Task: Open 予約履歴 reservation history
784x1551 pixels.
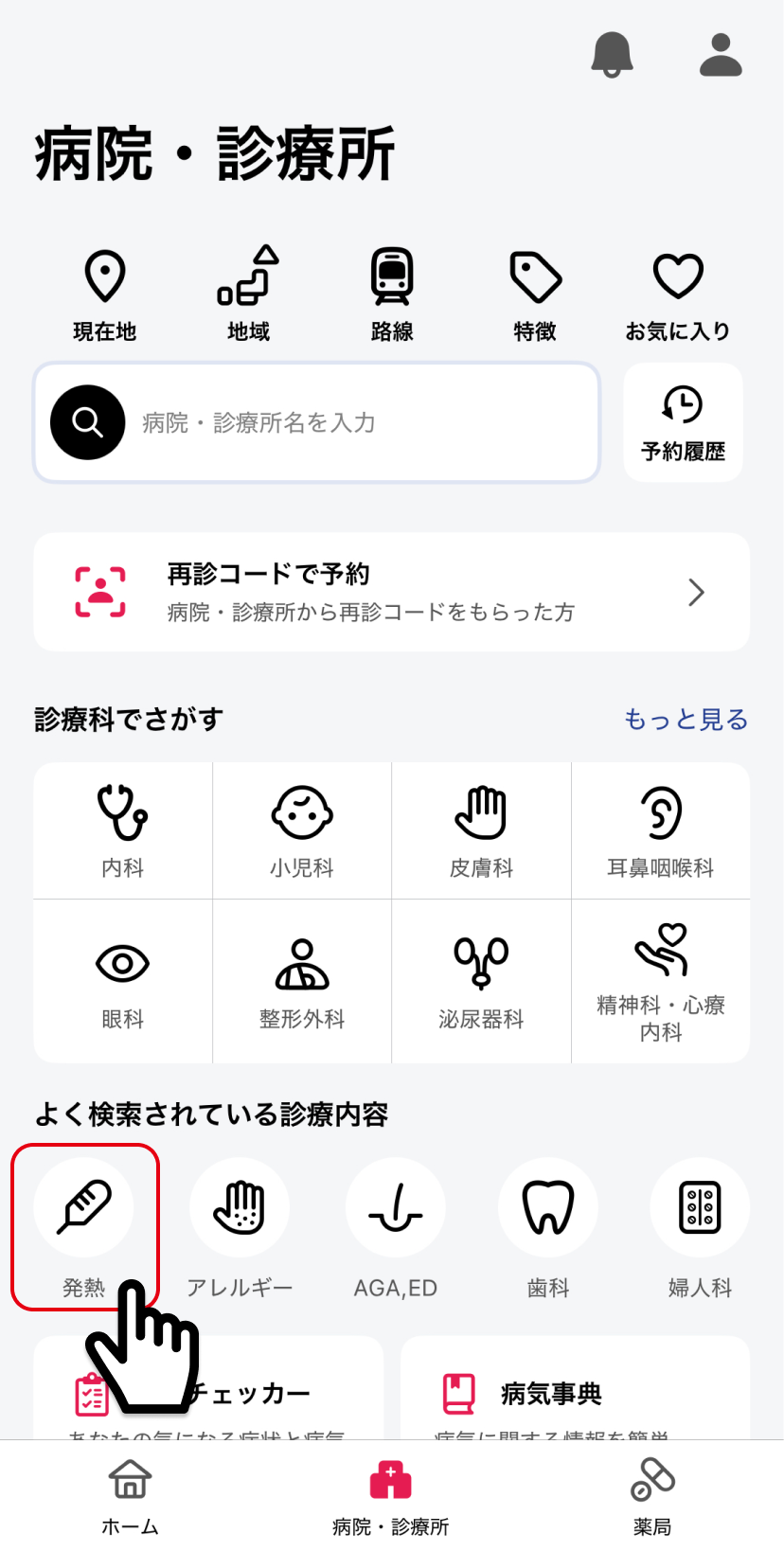Action: pyautogui.click(x=683, y=422)
